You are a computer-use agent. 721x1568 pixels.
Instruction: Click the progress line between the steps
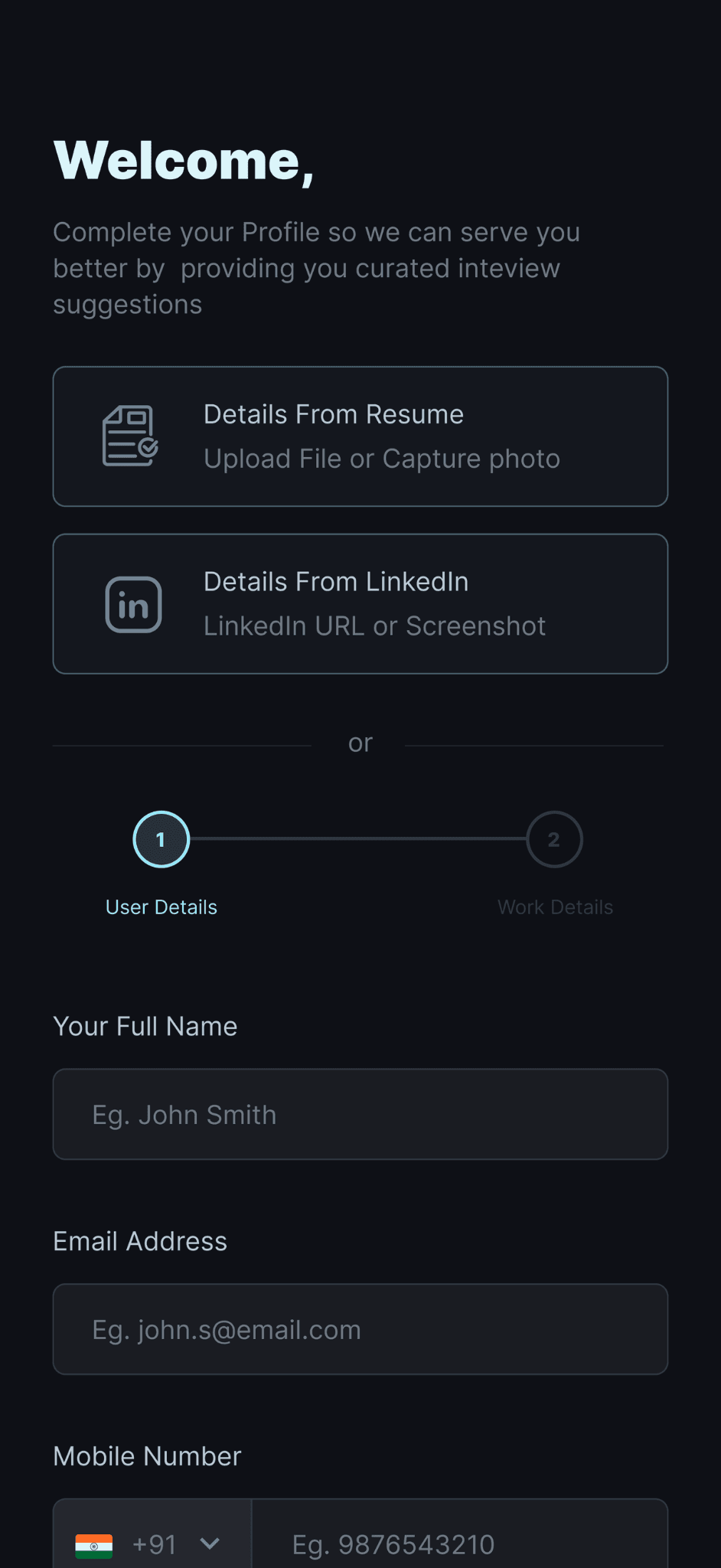(x=357, y=839)
